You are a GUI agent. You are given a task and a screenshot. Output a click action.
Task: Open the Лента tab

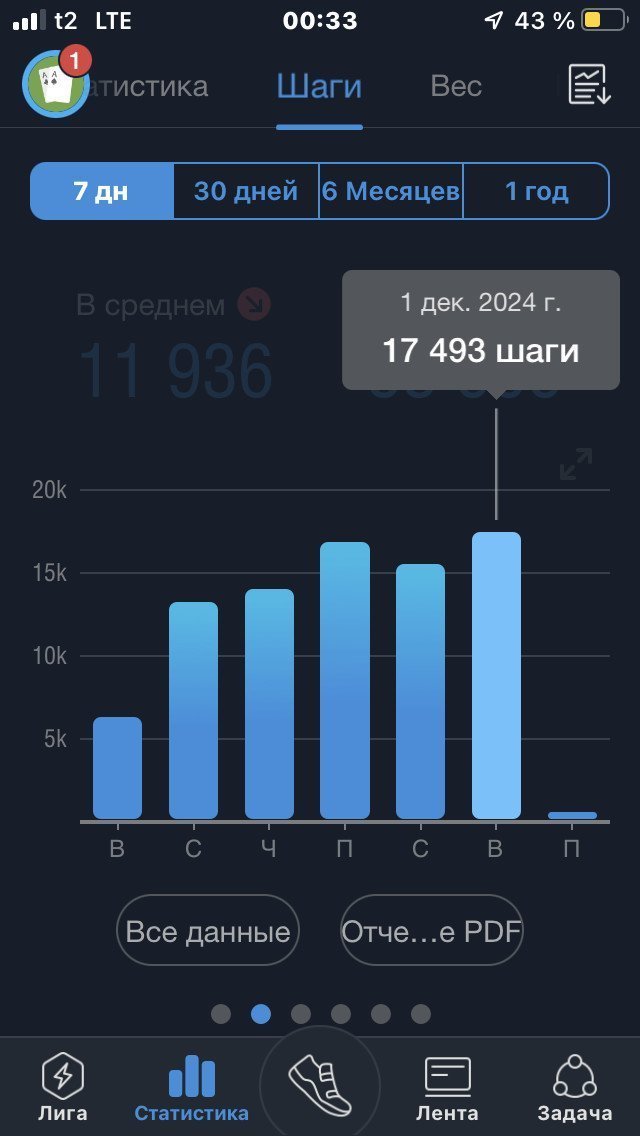[447, 1087]
